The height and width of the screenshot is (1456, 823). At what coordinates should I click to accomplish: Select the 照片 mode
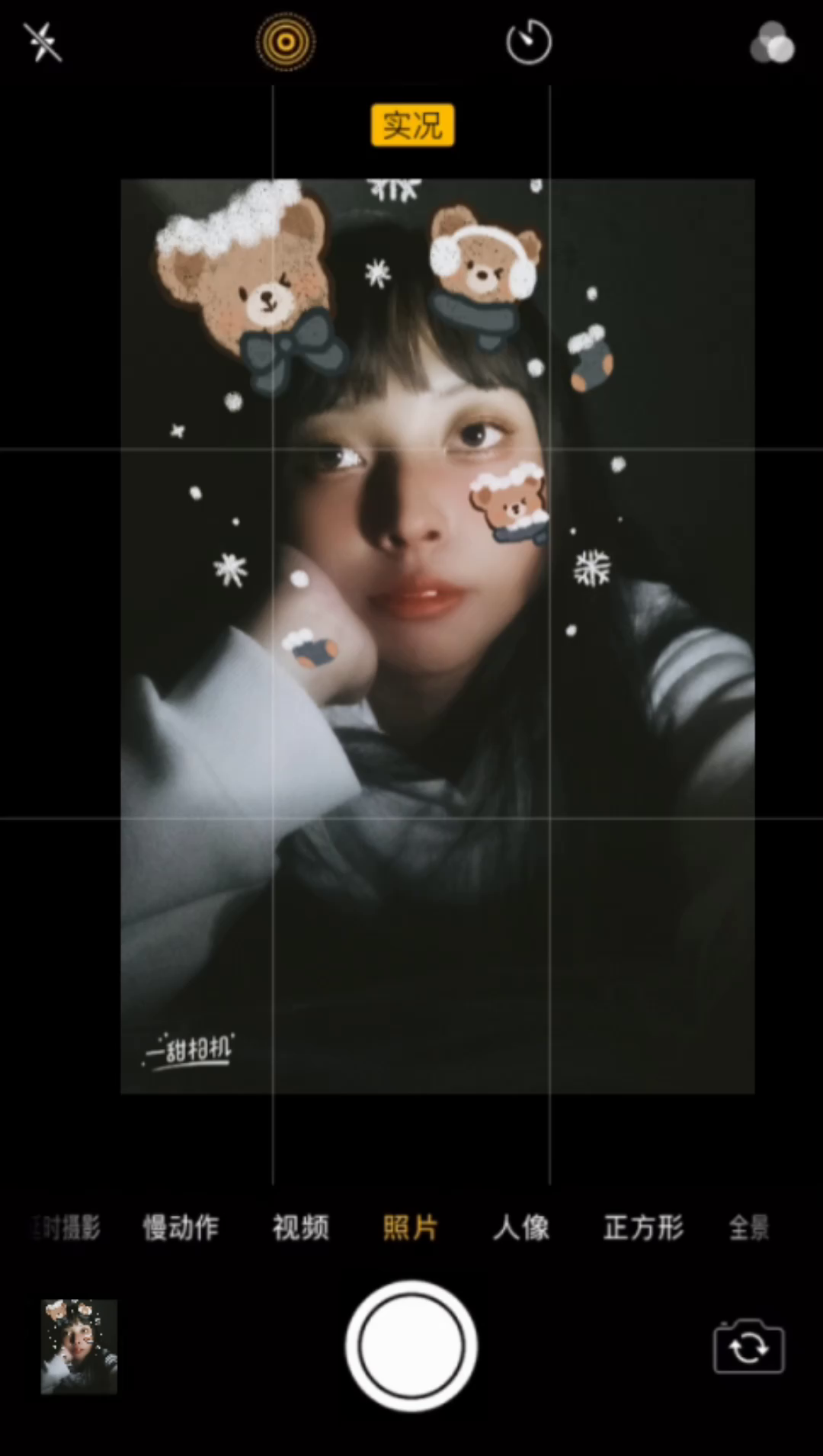[411, 1228]
